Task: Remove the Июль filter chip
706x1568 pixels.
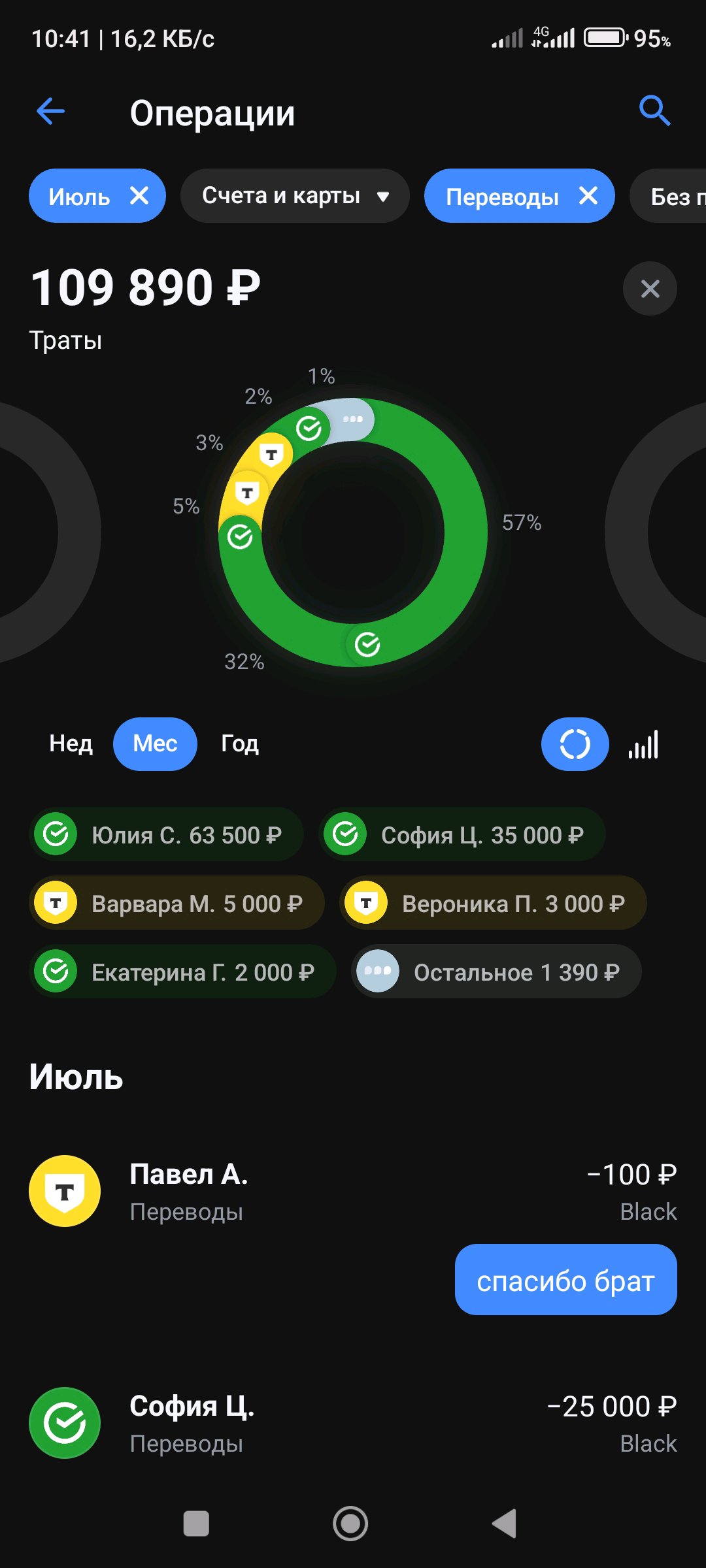Action: pyautogui.click(x=139, y=195)
